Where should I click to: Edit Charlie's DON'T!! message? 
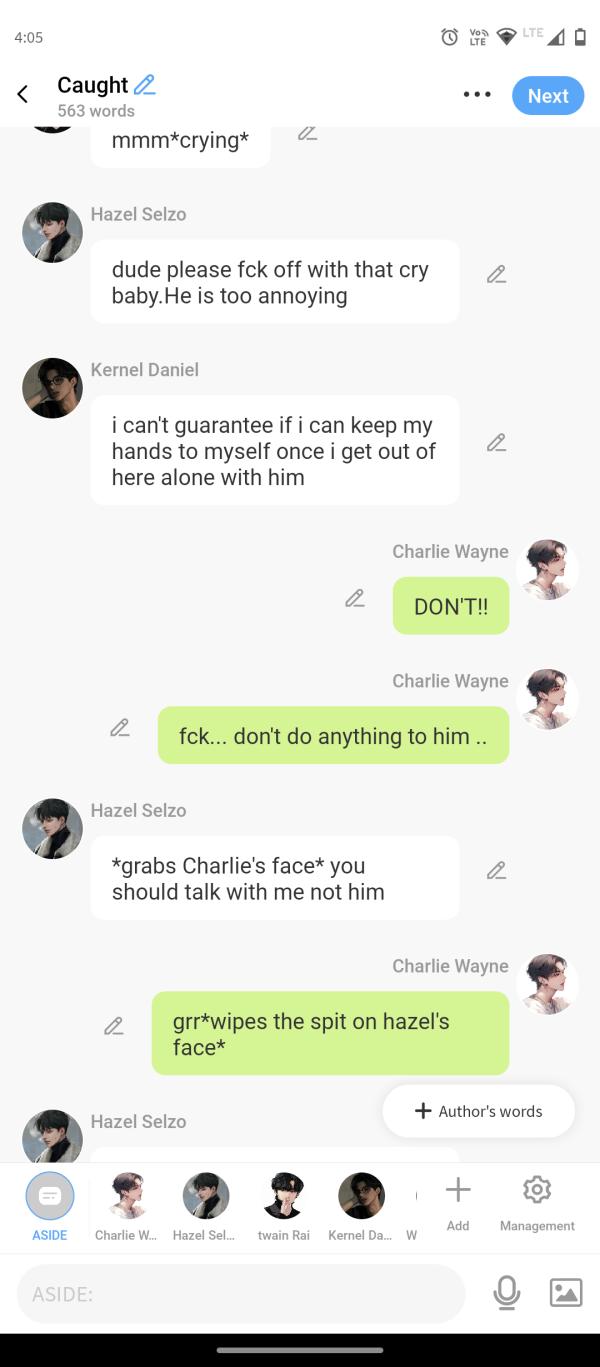[354, 598]
